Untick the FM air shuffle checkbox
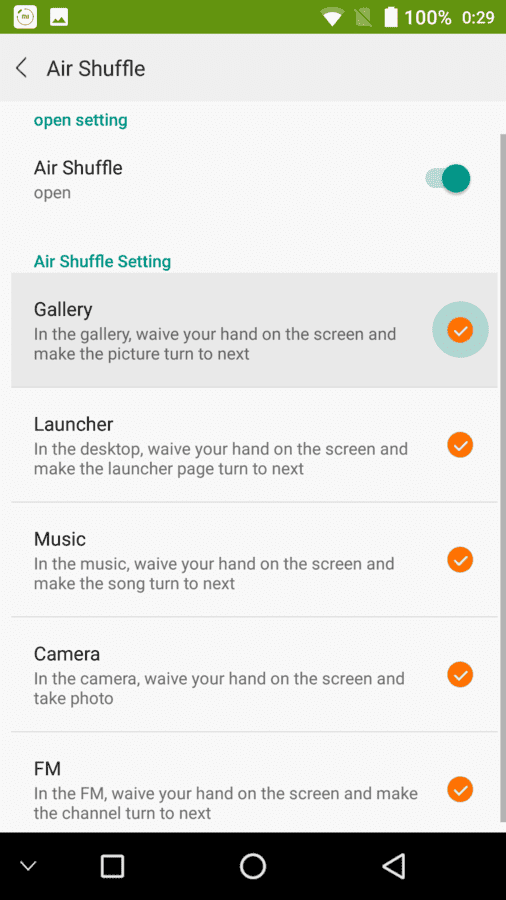The width and height of the screenshot is (506, 900). pos(460,789)
